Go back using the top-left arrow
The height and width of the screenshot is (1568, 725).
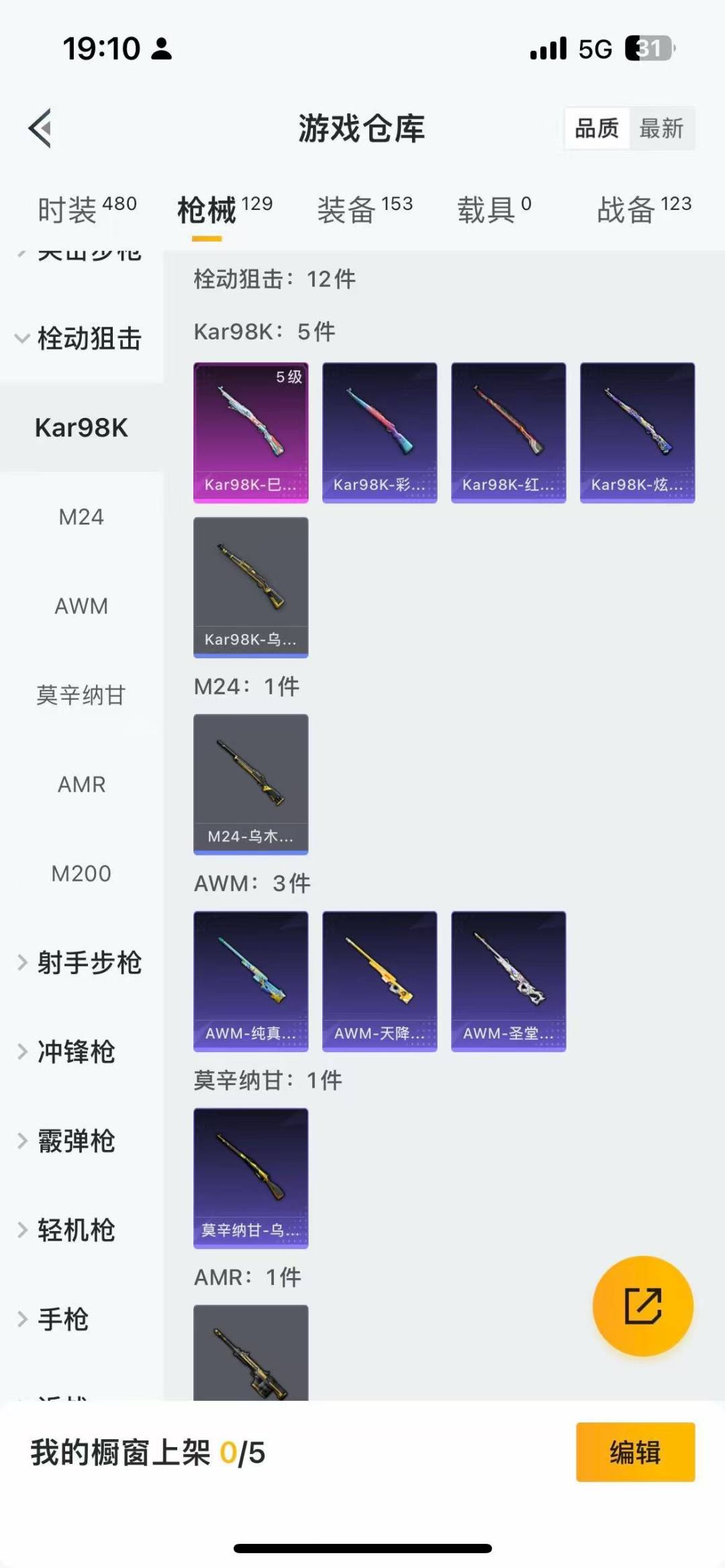point(40,127)
